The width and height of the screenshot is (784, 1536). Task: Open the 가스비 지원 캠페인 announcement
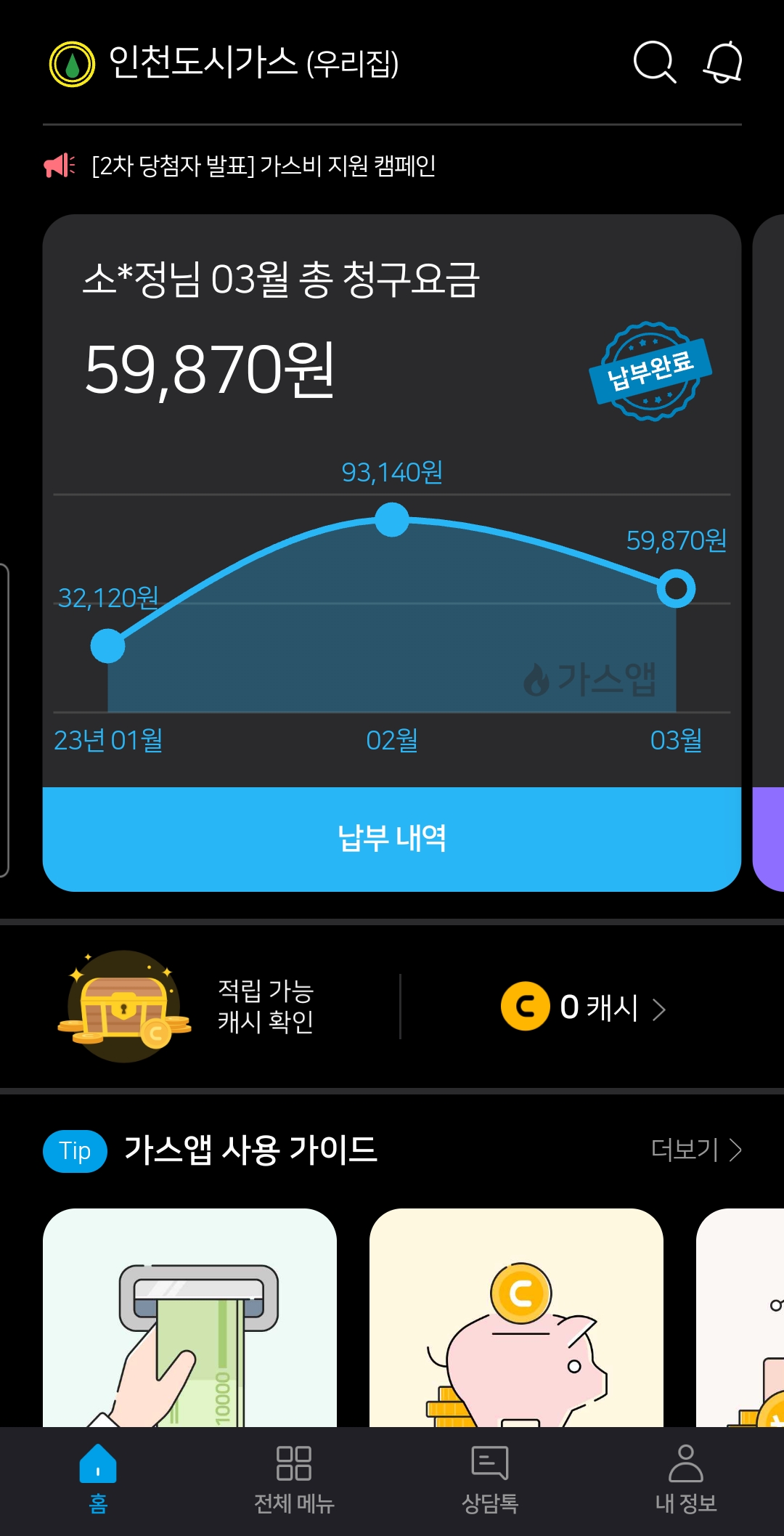pos(264,166)
